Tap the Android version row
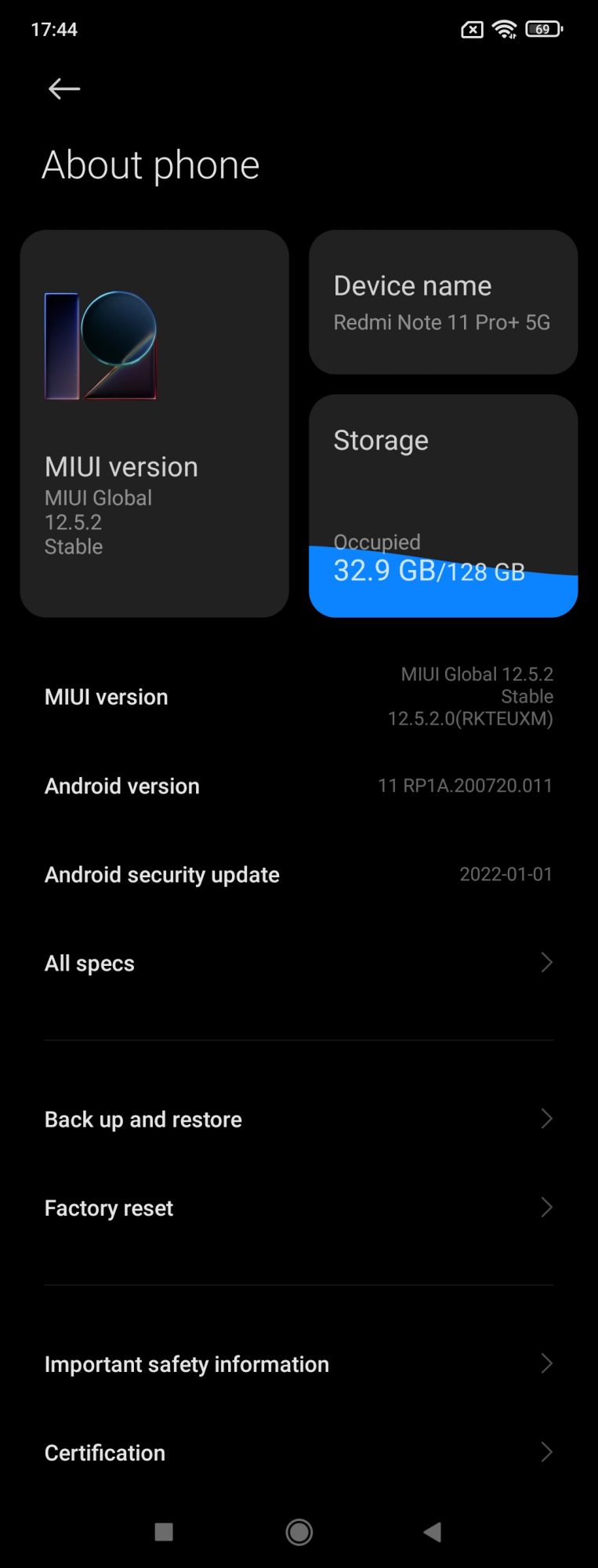The width and height of the screenshot is (598, 1568). pyautogui.click(x=298, y=786)
